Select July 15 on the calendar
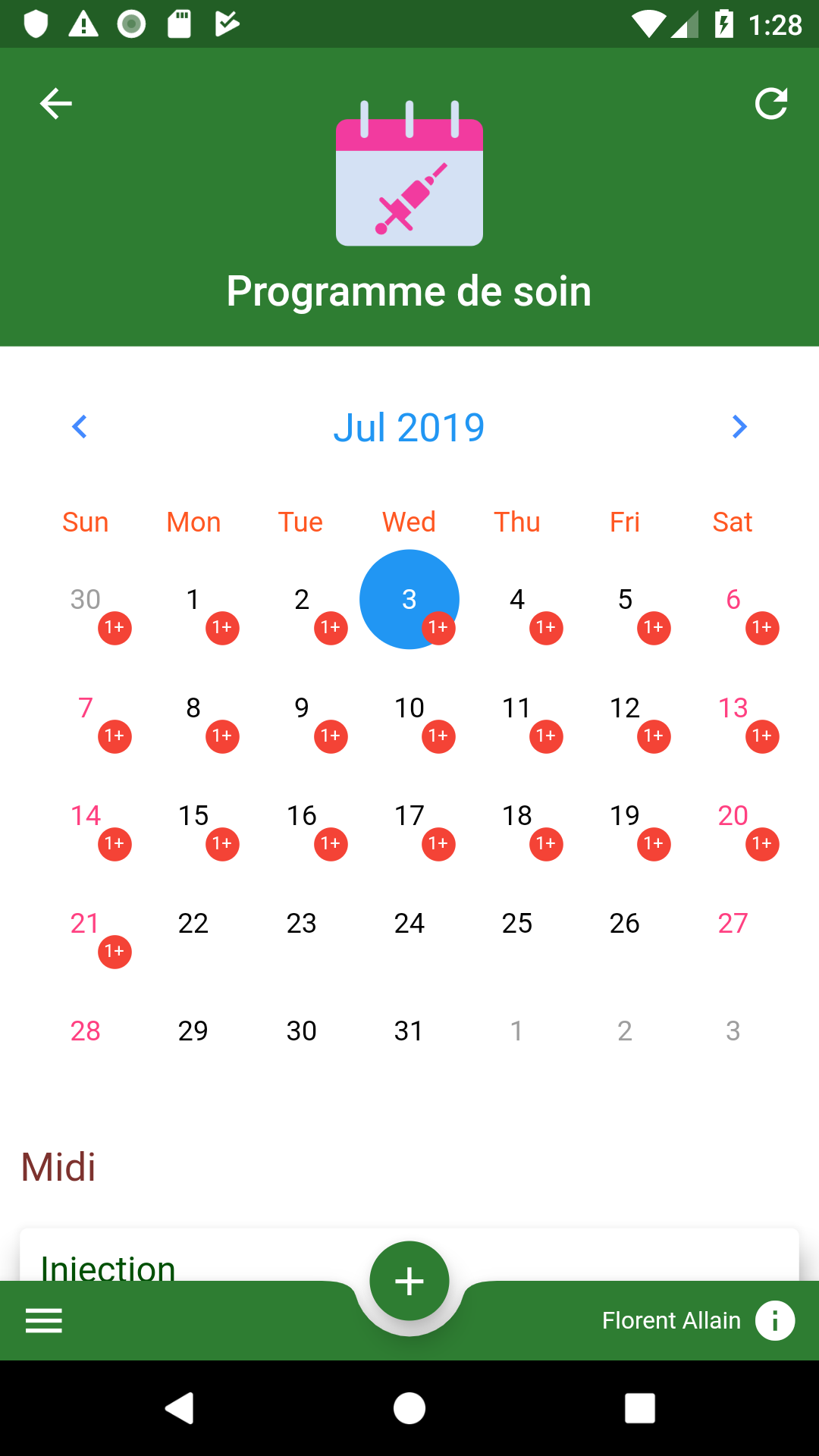The image size is (819, 1456). (193, 815)
